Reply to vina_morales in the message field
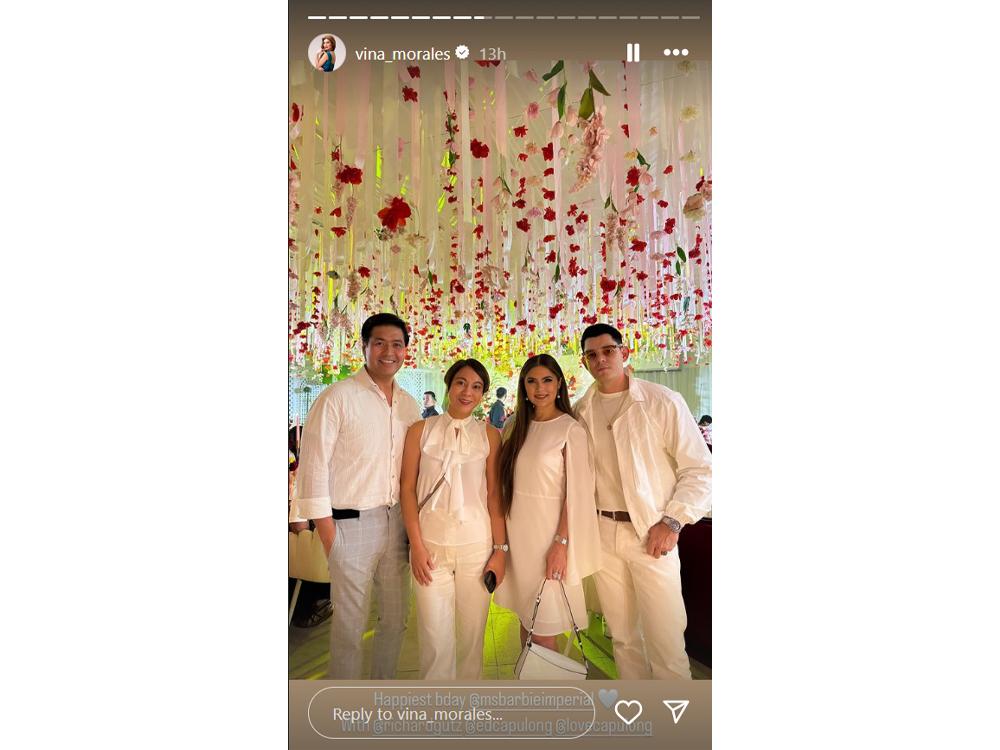Screen dimensions: 1000x750 (450, 713)
